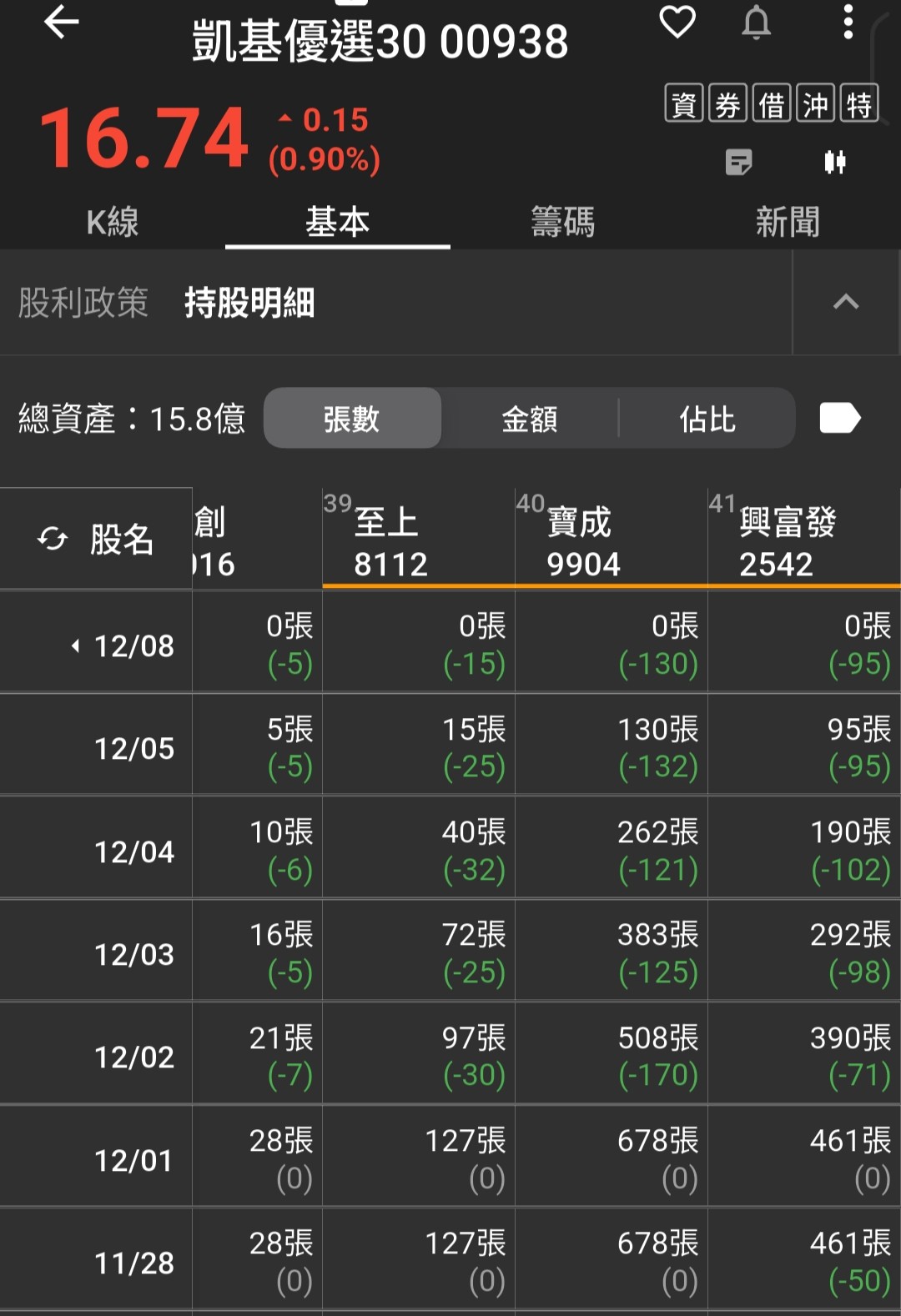
Task: Open the 新聞 tab
Action: coord(788,222)
